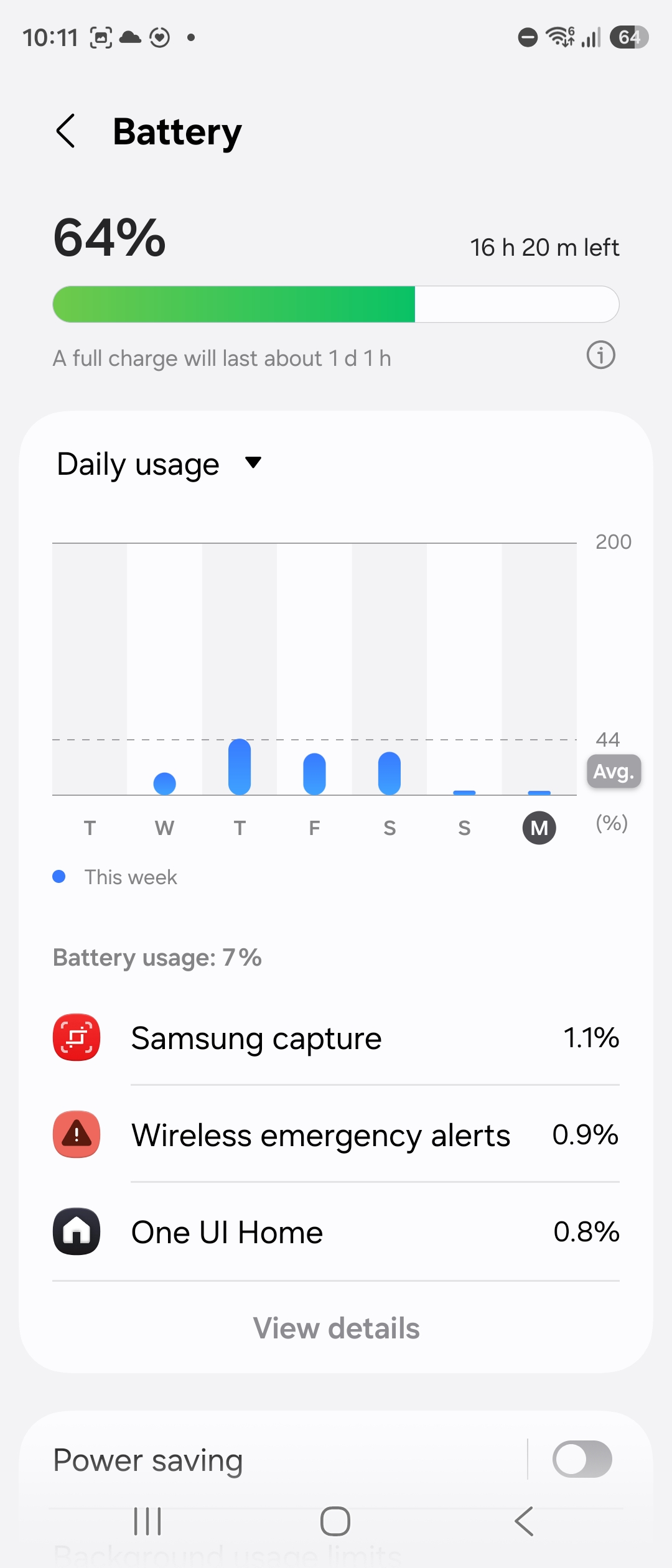The image size is (672, 1568).
Task: Open One UI Home battery usage
Action: [336, 1232]
